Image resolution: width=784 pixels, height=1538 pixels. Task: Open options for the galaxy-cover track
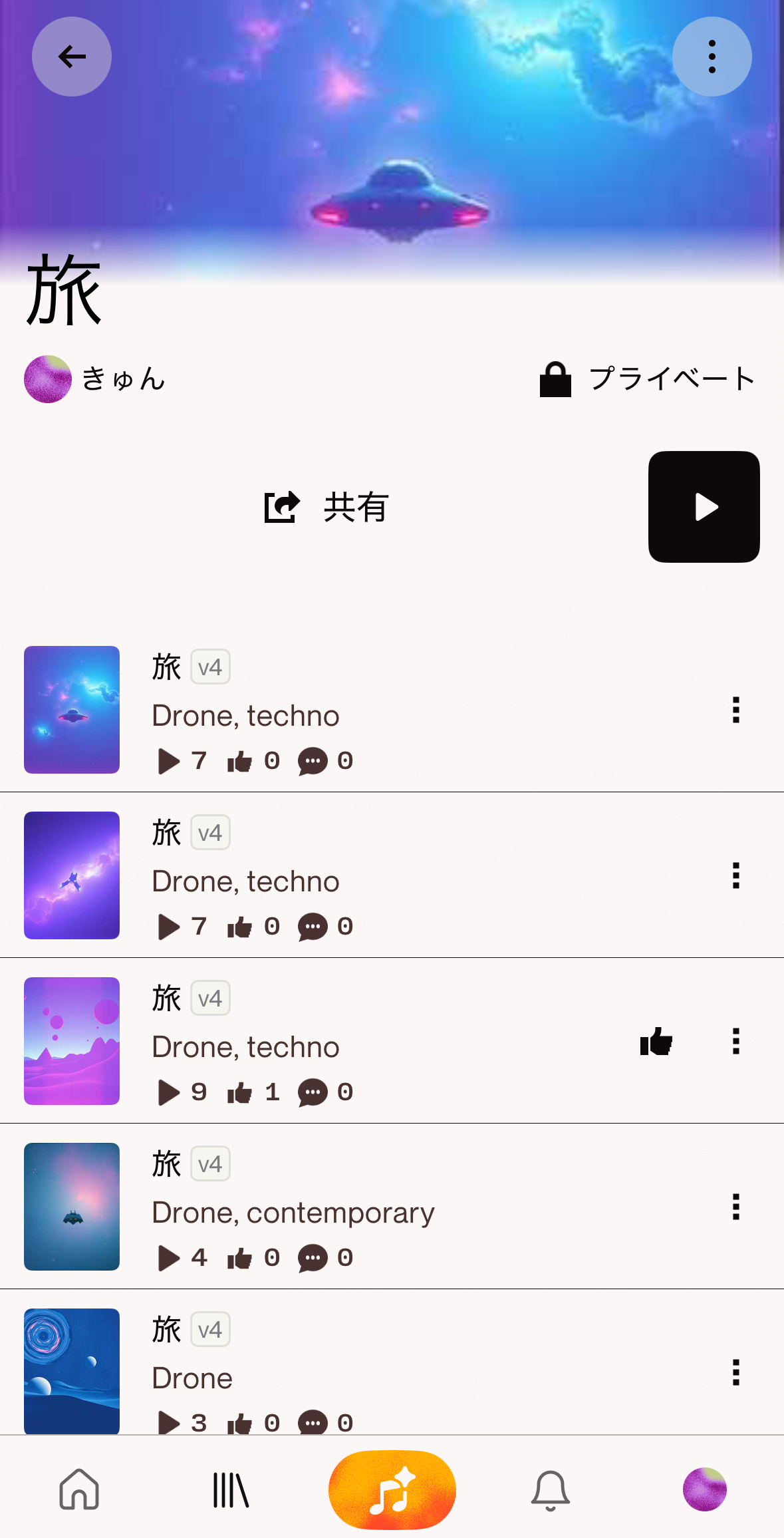[735, 875]
